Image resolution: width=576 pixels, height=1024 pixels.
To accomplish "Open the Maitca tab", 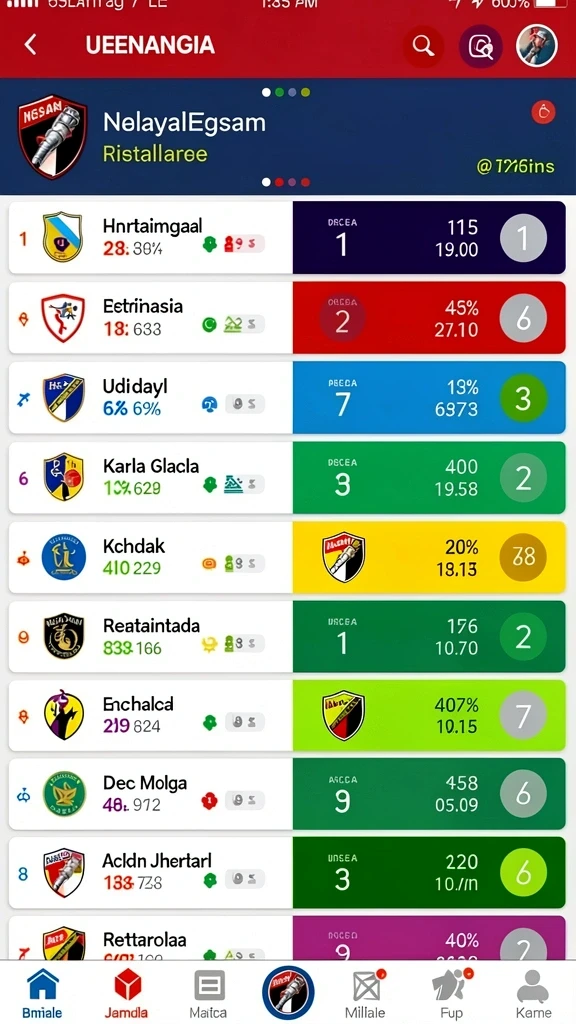I will [208, 993].
